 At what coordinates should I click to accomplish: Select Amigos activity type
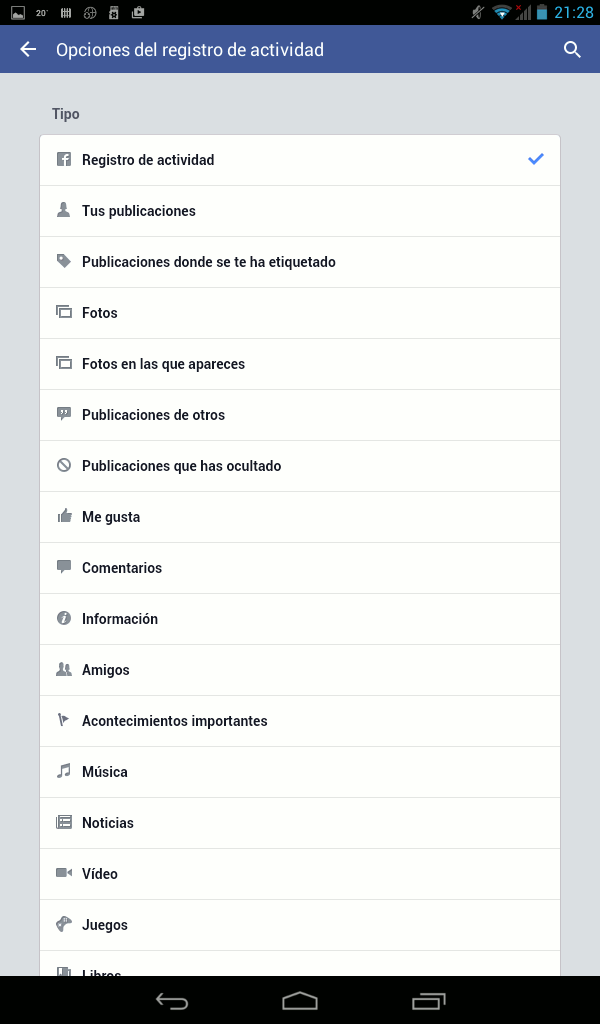coord(300,670)
